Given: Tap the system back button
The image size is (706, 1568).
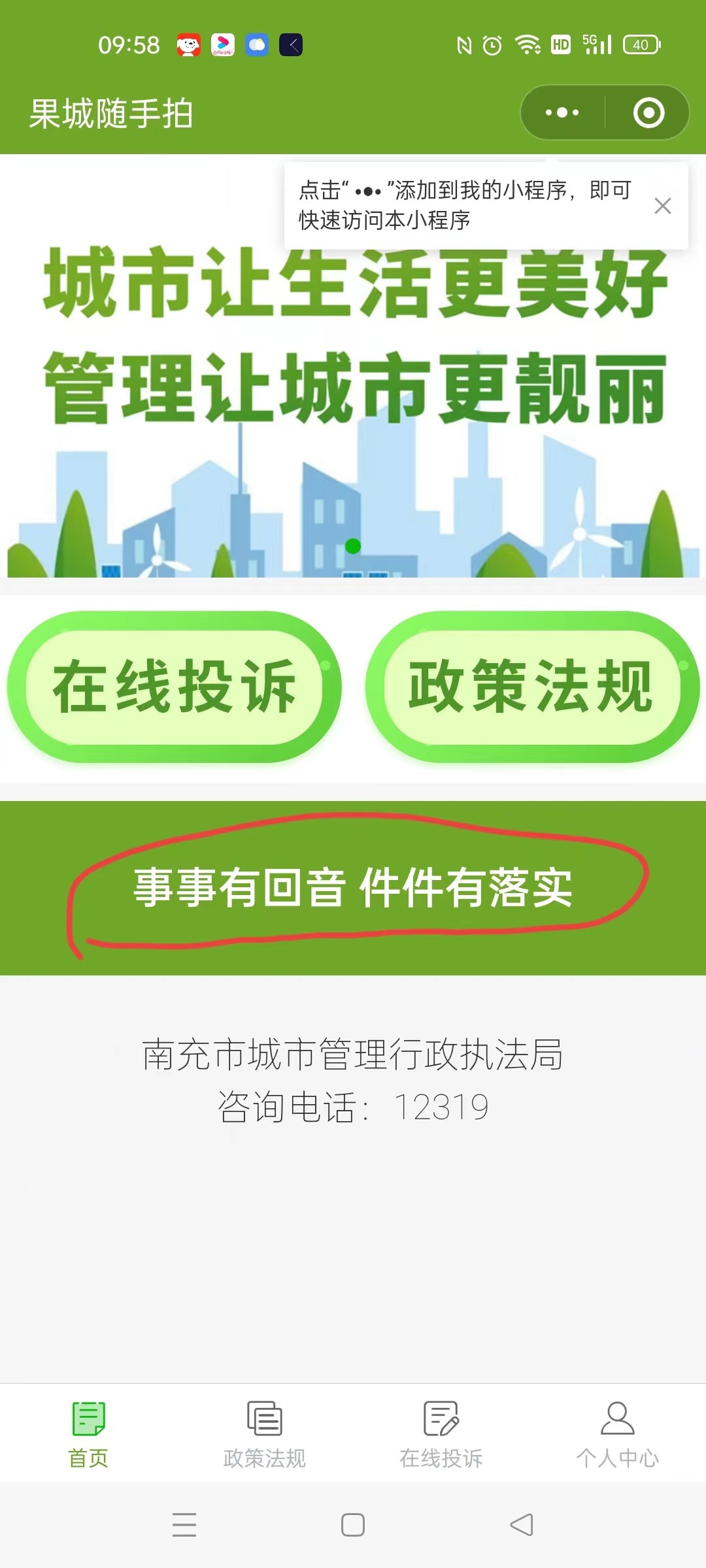Looking at the screenshot, I should (x=522, y=1525).
